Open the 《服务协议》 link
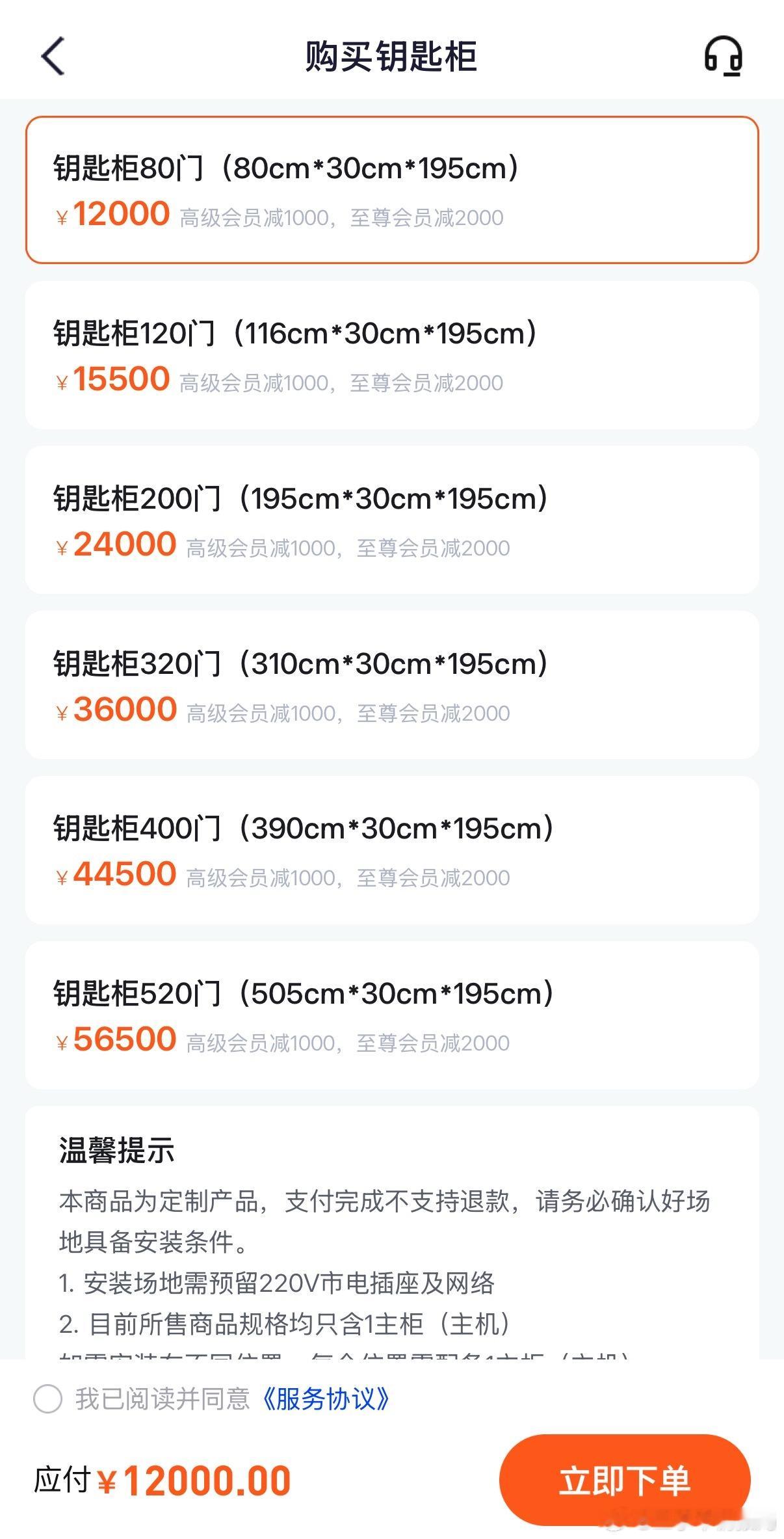 pyautogui.click(x=325, y=1398)
